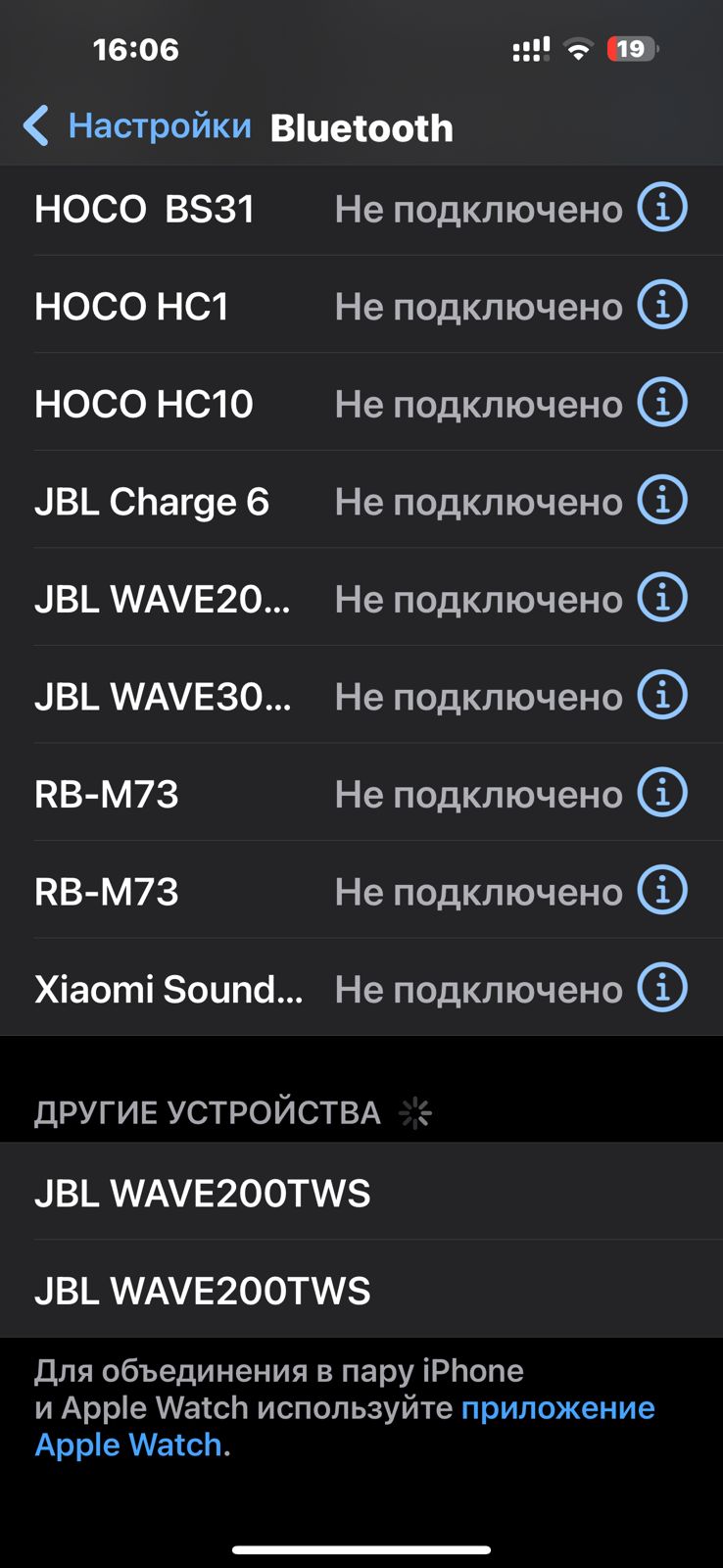Open info icon for Xiaomi Sound…
The image size is (723, 1568).
(x=662, y=988)
